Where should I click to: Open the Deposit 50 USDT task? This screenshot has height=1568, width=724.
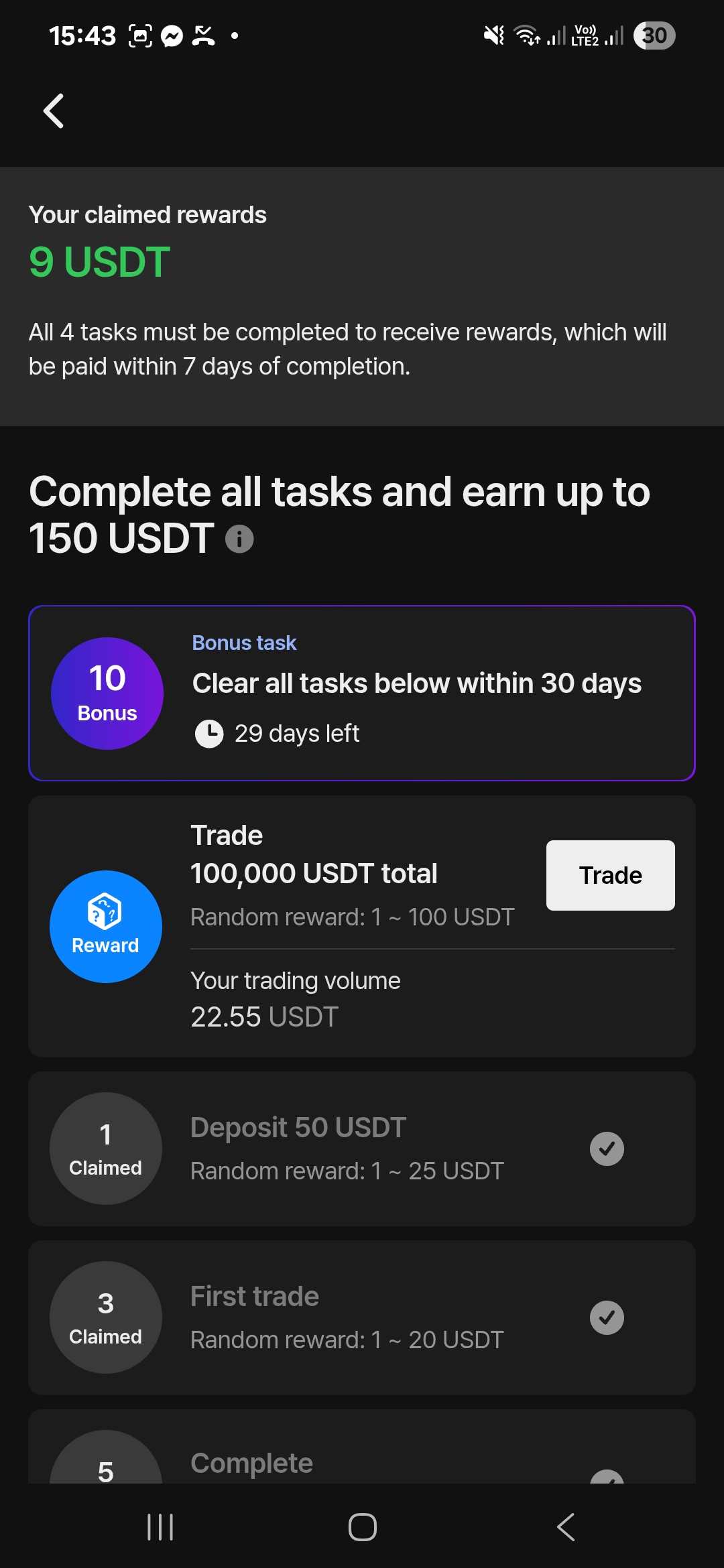coord(362,1149)
